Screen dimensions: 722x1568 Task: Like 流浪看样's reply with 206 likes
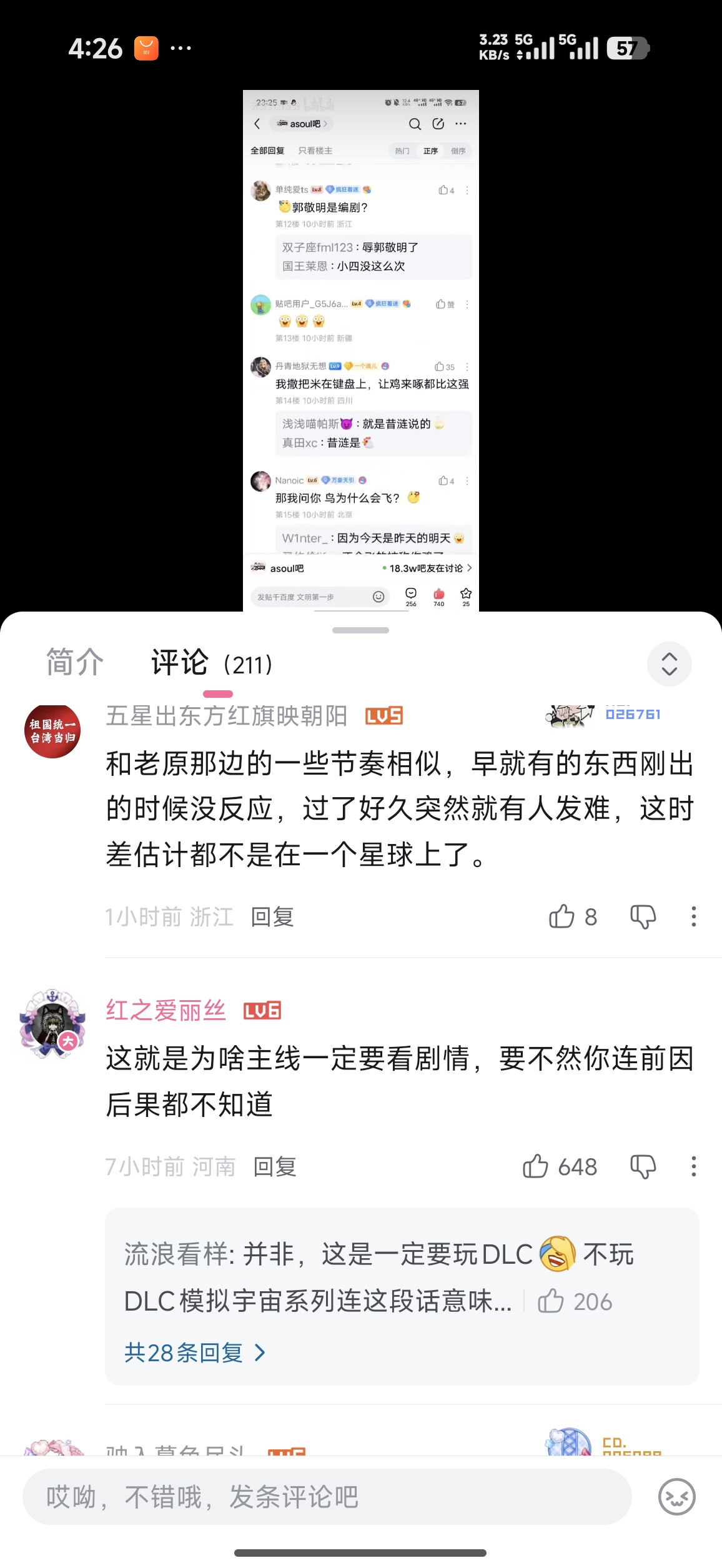coord(551,1301)
